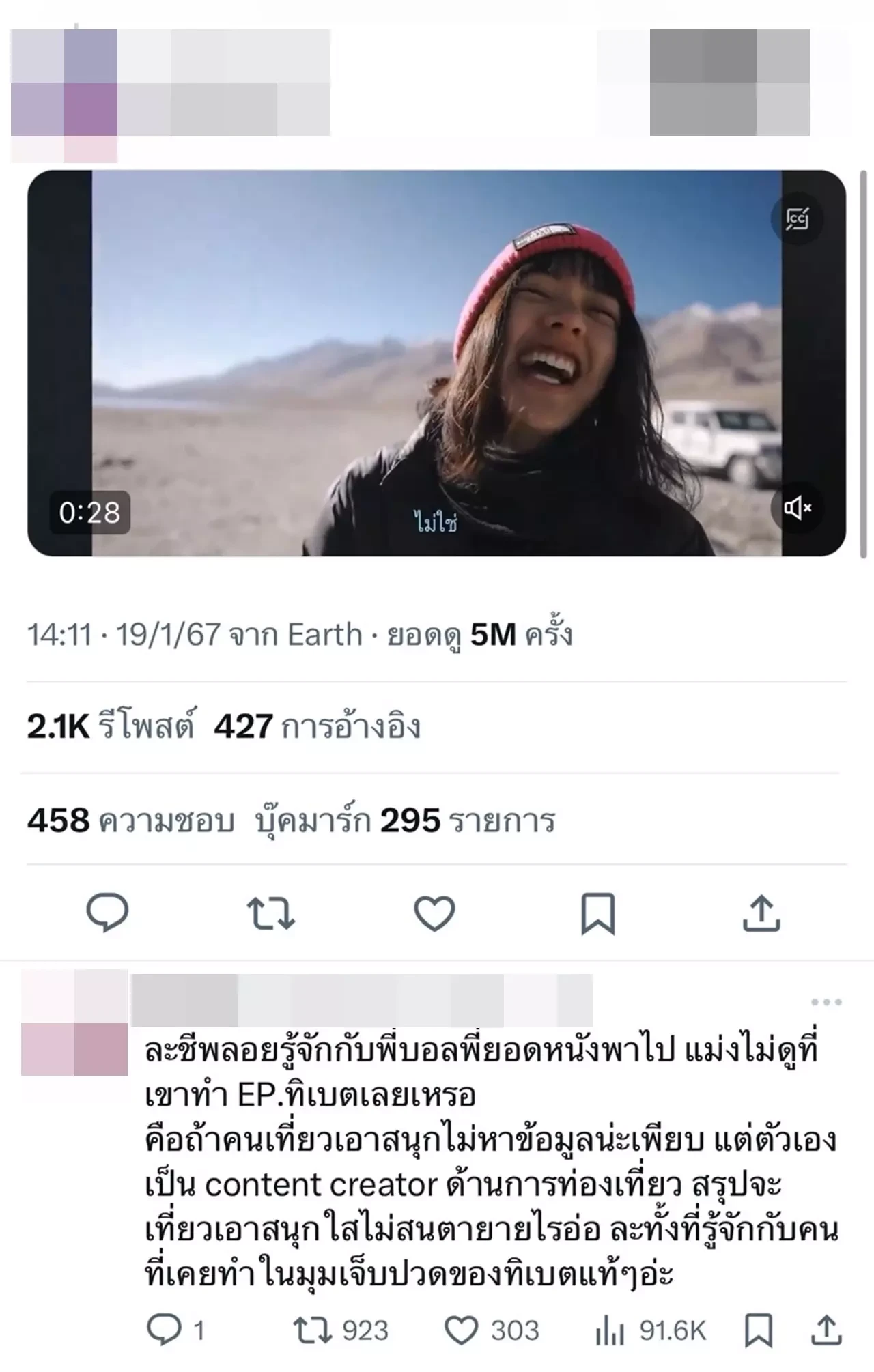
Task: Open the reply's three-dot menu
Action: tap(826, 1002)
